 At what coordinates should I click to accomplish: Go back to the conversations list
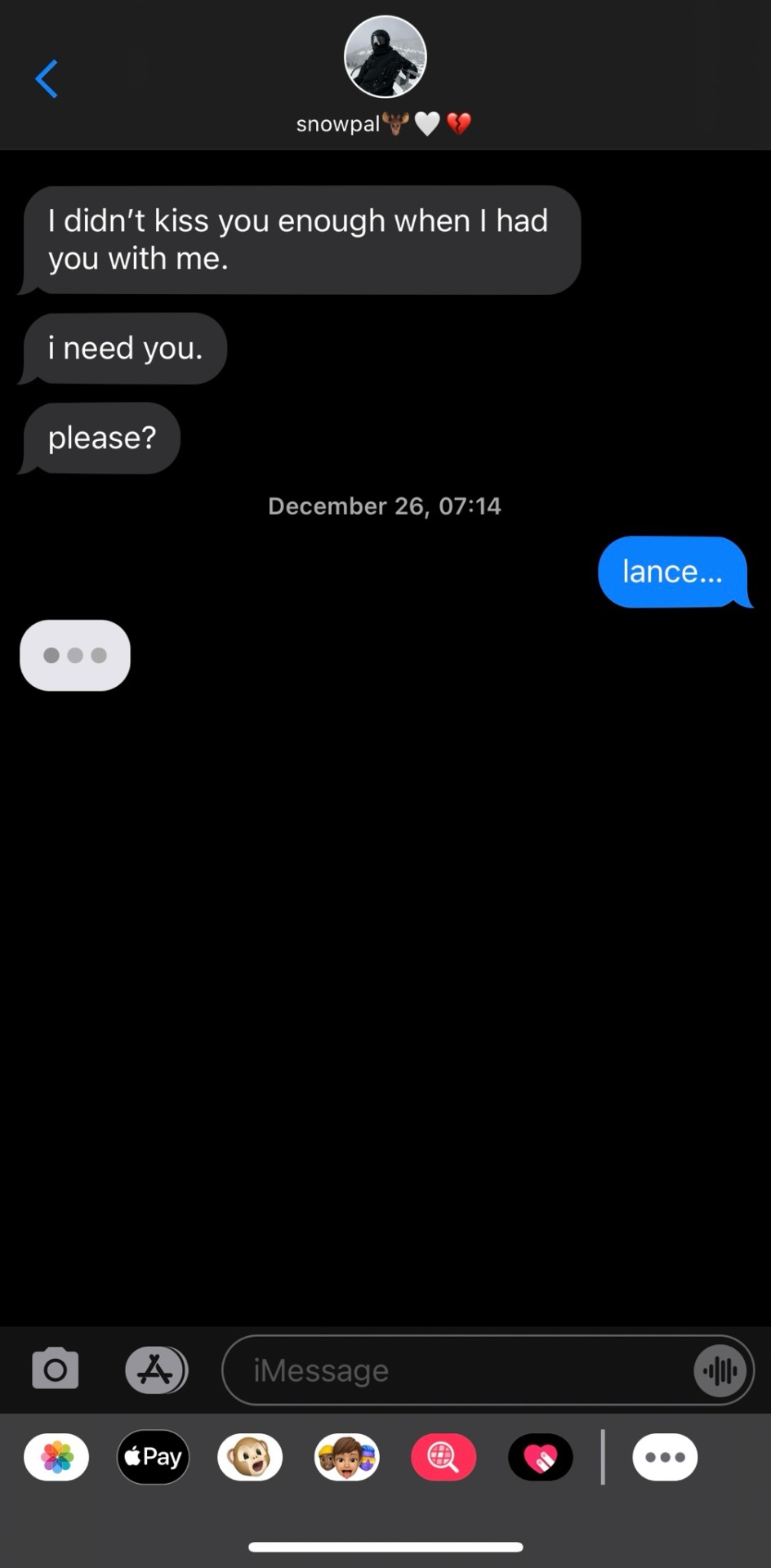47,79
